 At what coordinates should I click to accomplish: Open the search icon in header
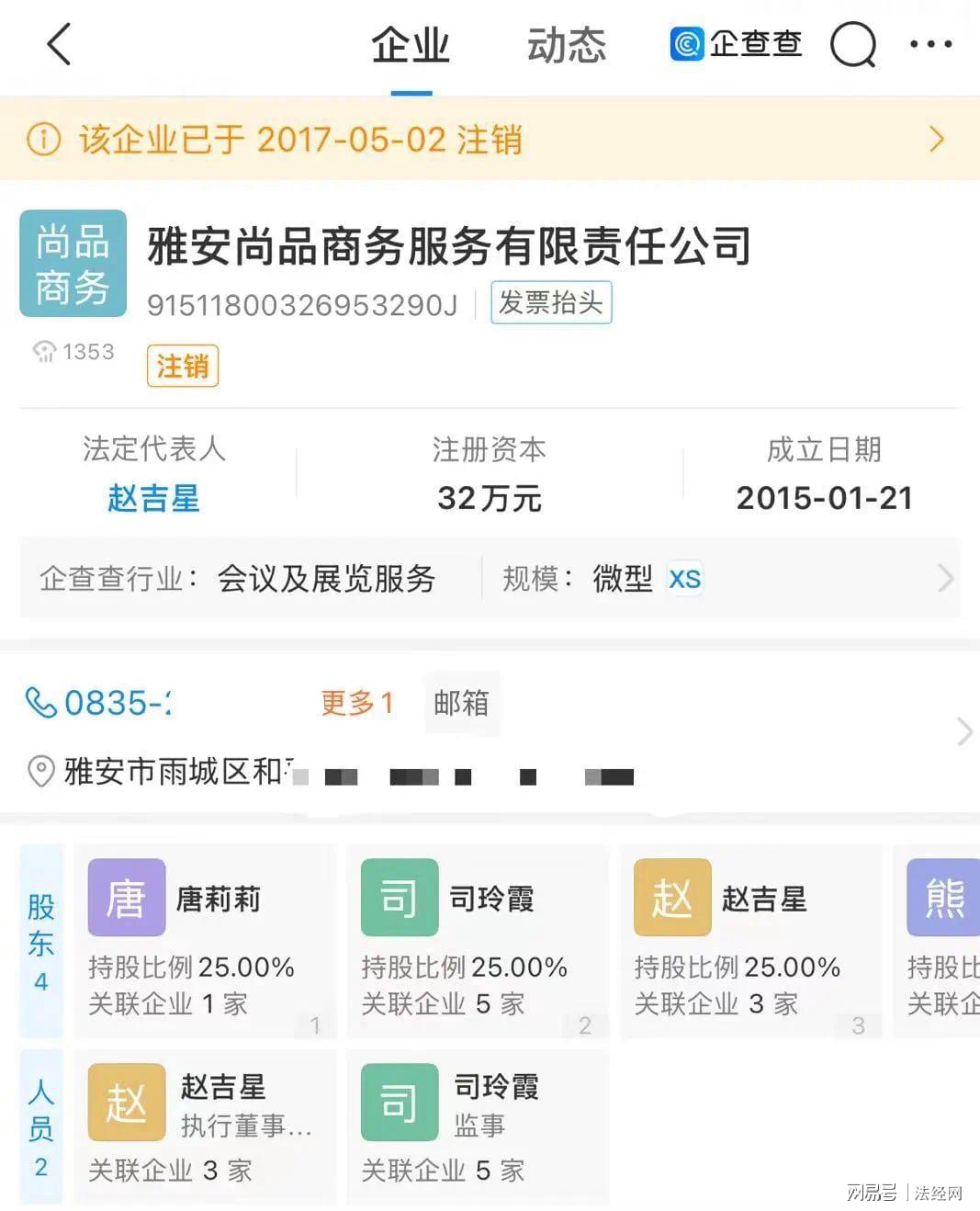(x=852, y=44)
